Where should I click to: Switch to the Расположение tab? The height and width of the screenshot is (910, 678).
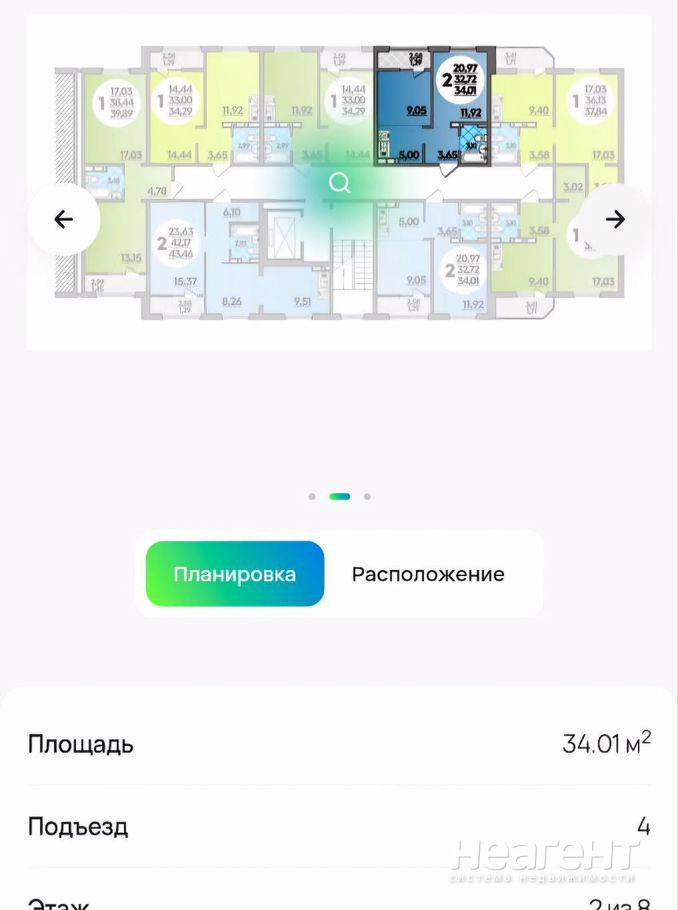[x=428, y=574]
